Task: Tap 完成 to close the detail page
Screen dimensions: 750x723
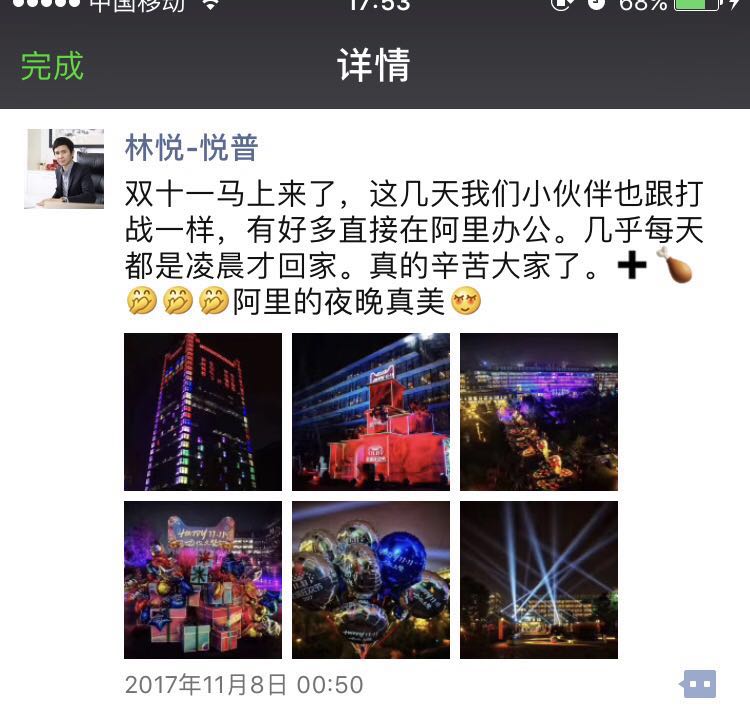Action: [52, 66]
